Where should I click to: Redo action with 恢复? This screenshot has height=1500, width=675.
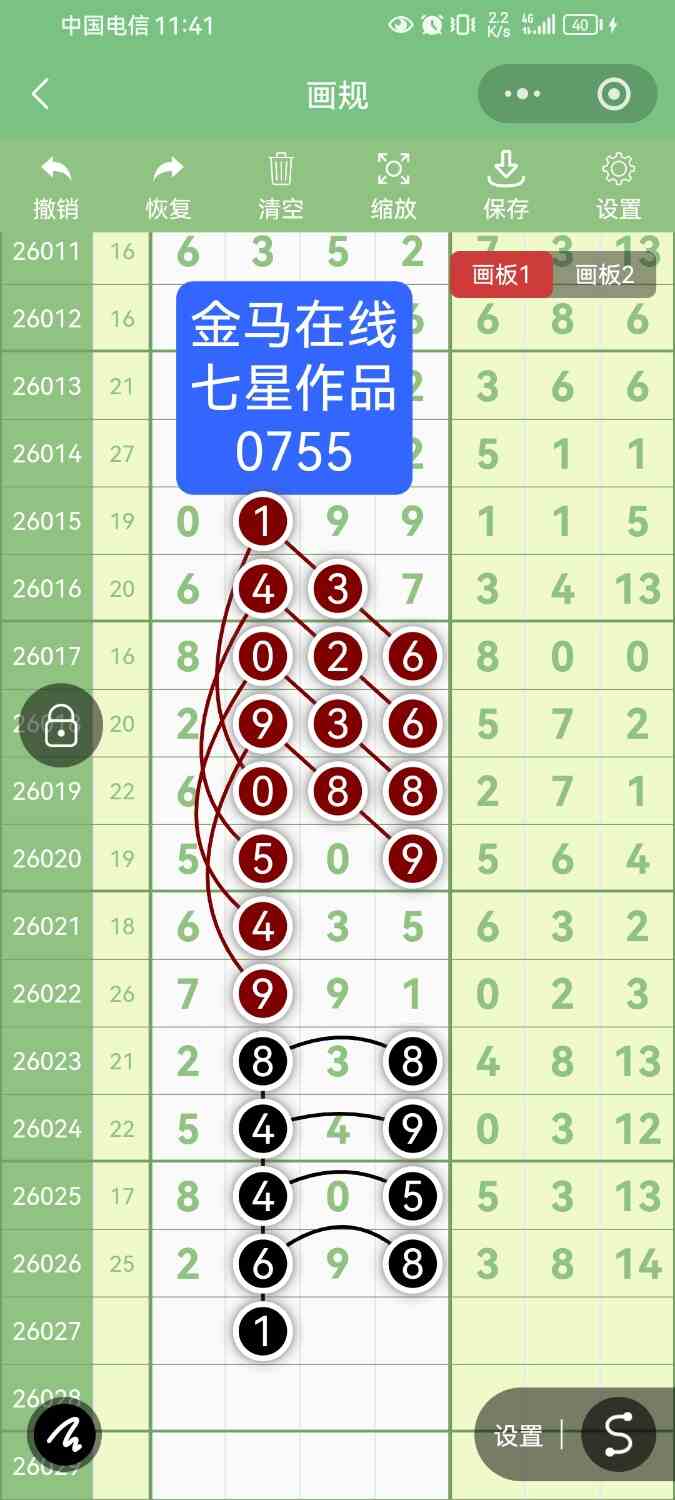[x=168, y=186]
